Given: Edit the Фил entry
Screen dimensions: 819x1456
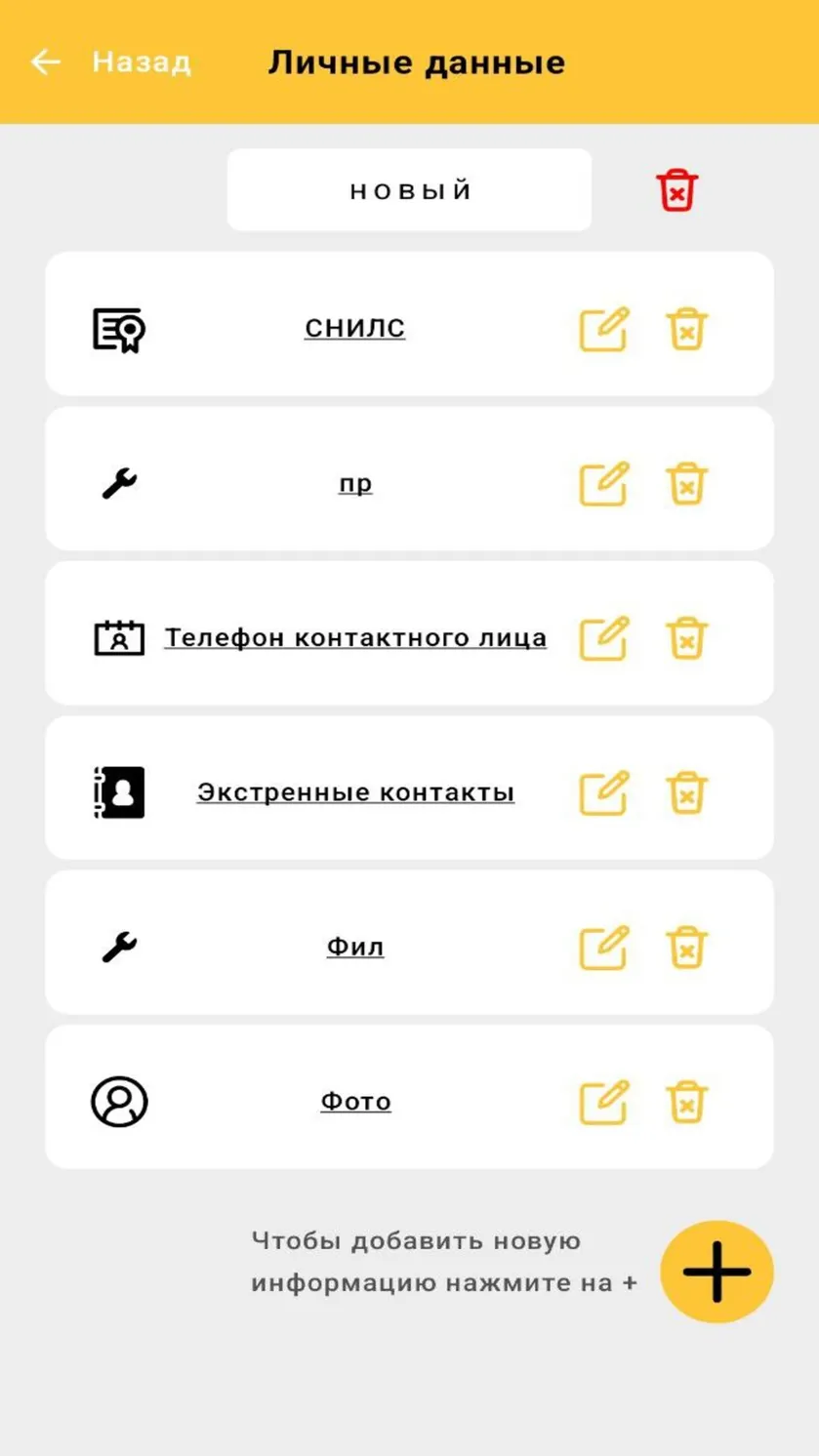Looking at the screenshot, I should 604,948.
